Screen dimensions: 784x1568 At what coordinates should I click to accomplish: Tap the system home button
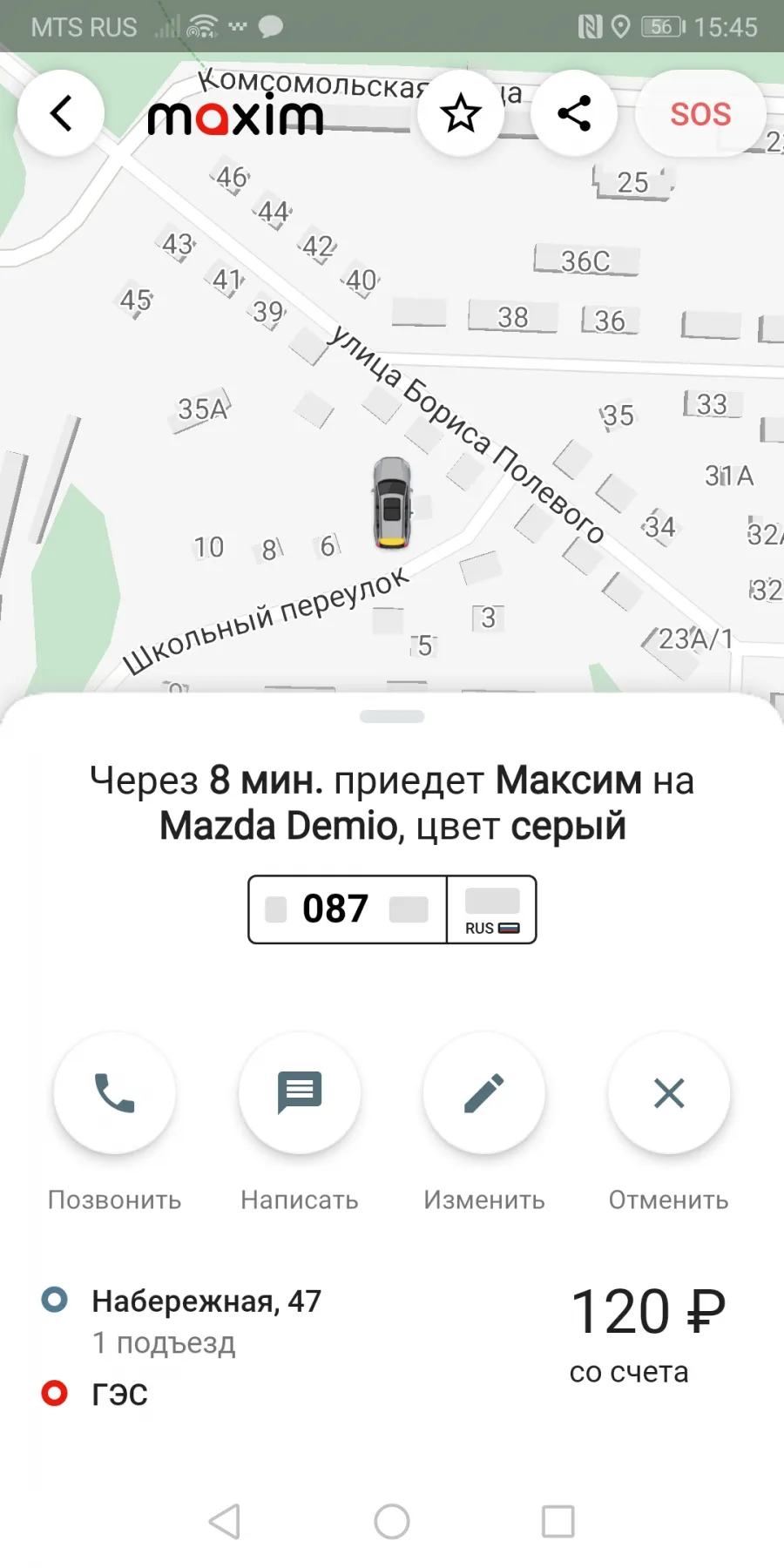(x=392, y=1522)
